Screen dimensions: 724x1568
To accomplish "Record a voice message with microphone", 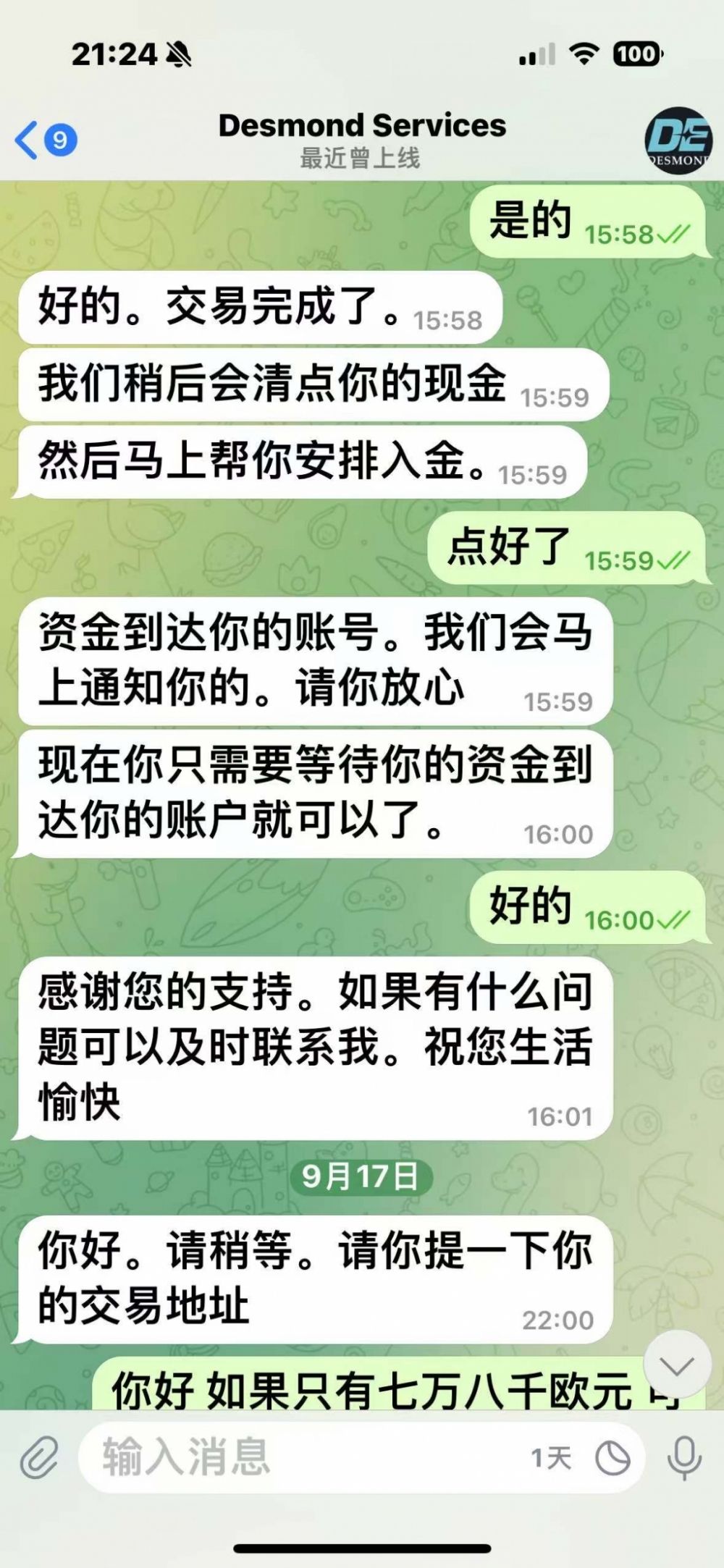I will (x=683, y=1457).
